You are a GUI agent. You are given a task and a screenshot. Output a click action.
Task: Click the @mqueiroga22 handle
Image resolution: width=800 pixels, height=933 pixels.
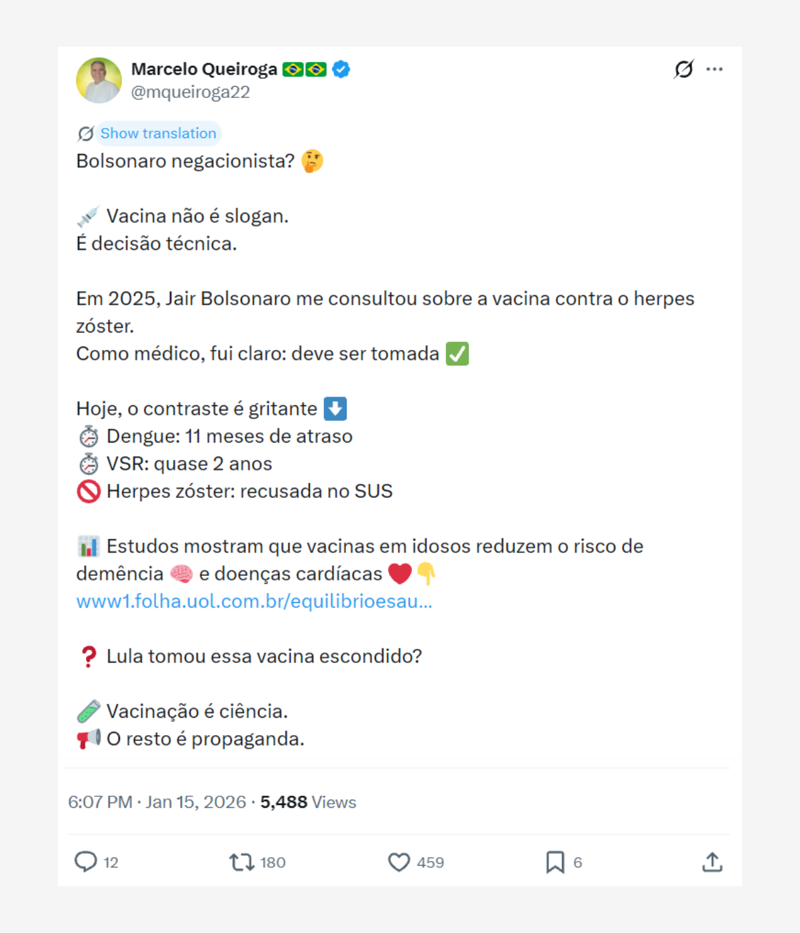(x=189, y=92)
